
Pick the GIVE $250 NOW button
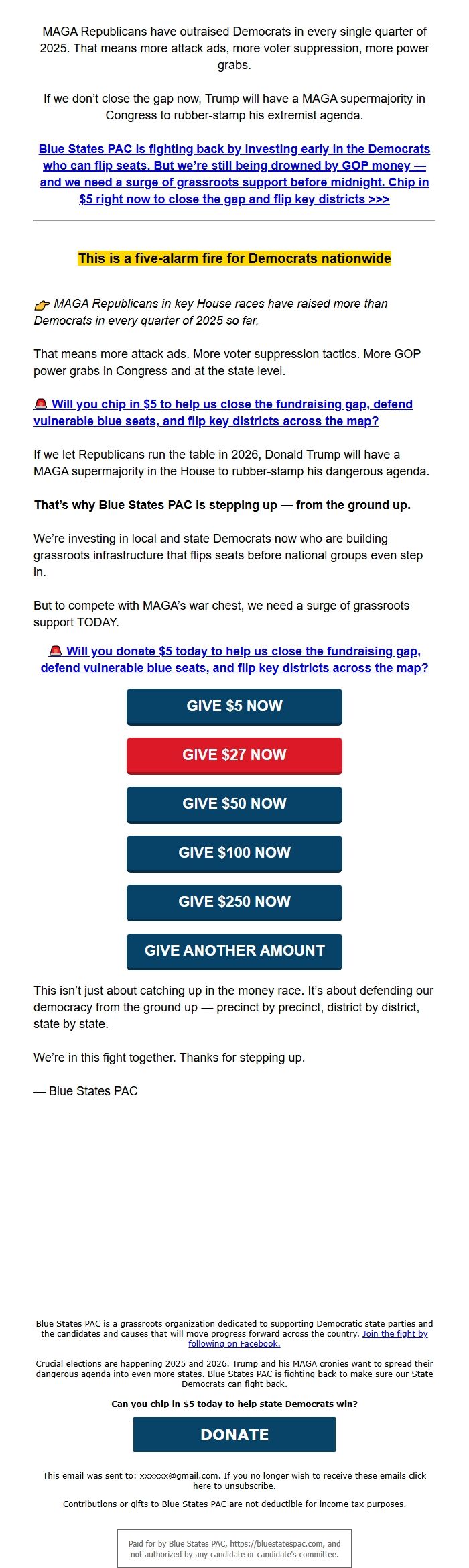[x=234, y=902]
